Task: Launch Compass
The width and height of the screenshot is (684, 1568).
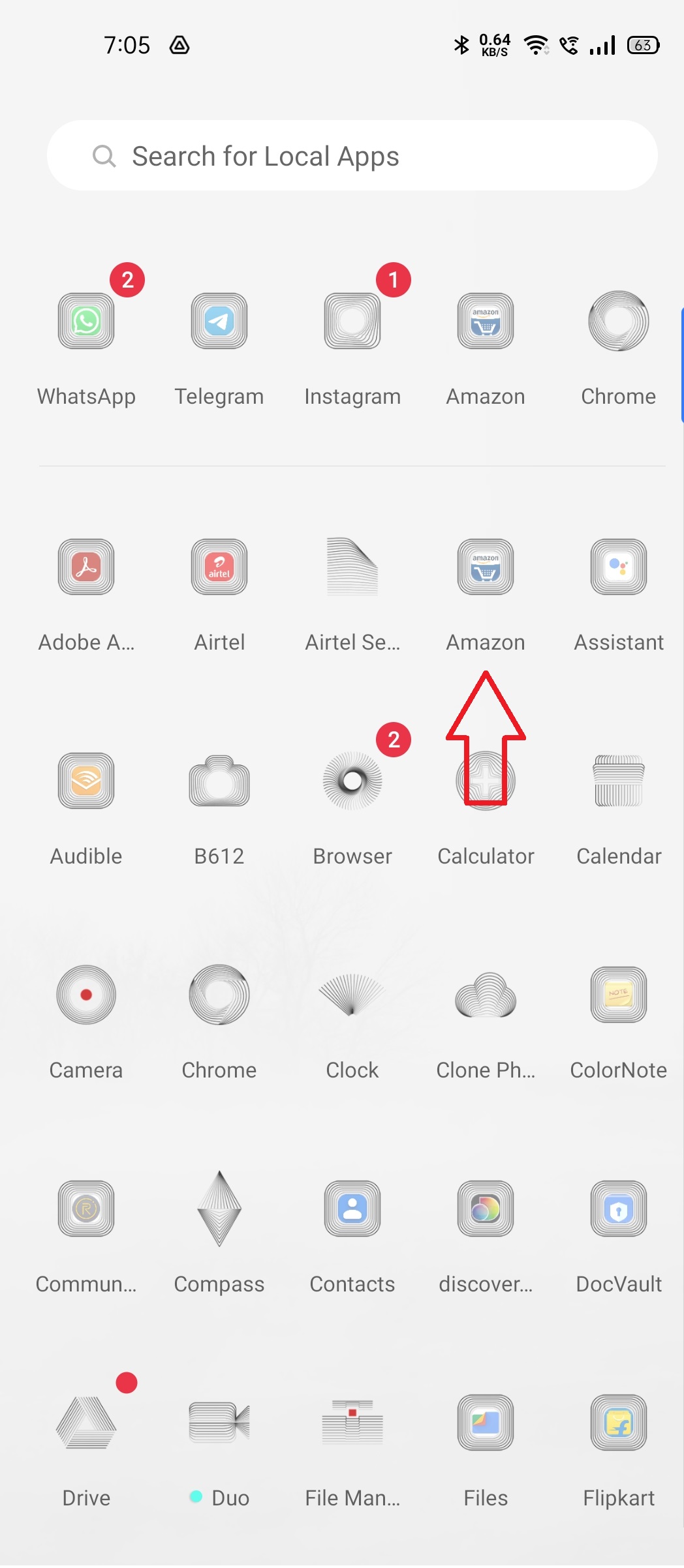Action: pyautogui.click(x=219, y=1209)
